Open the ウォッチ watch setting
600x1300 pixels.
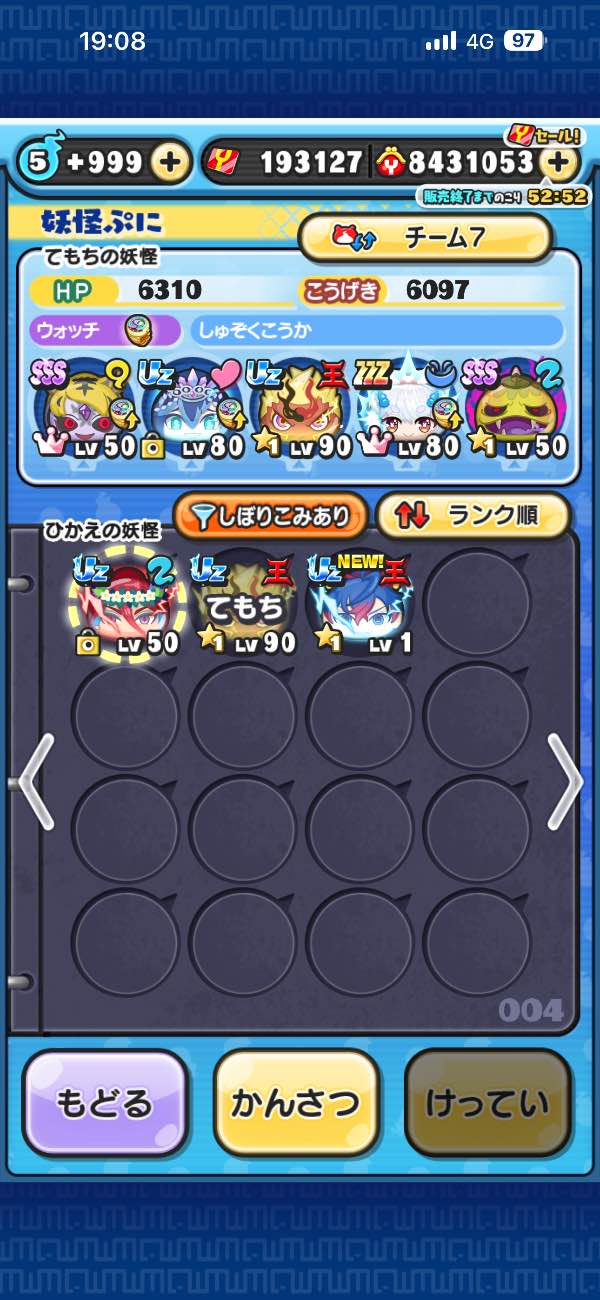tap(105, 330)
